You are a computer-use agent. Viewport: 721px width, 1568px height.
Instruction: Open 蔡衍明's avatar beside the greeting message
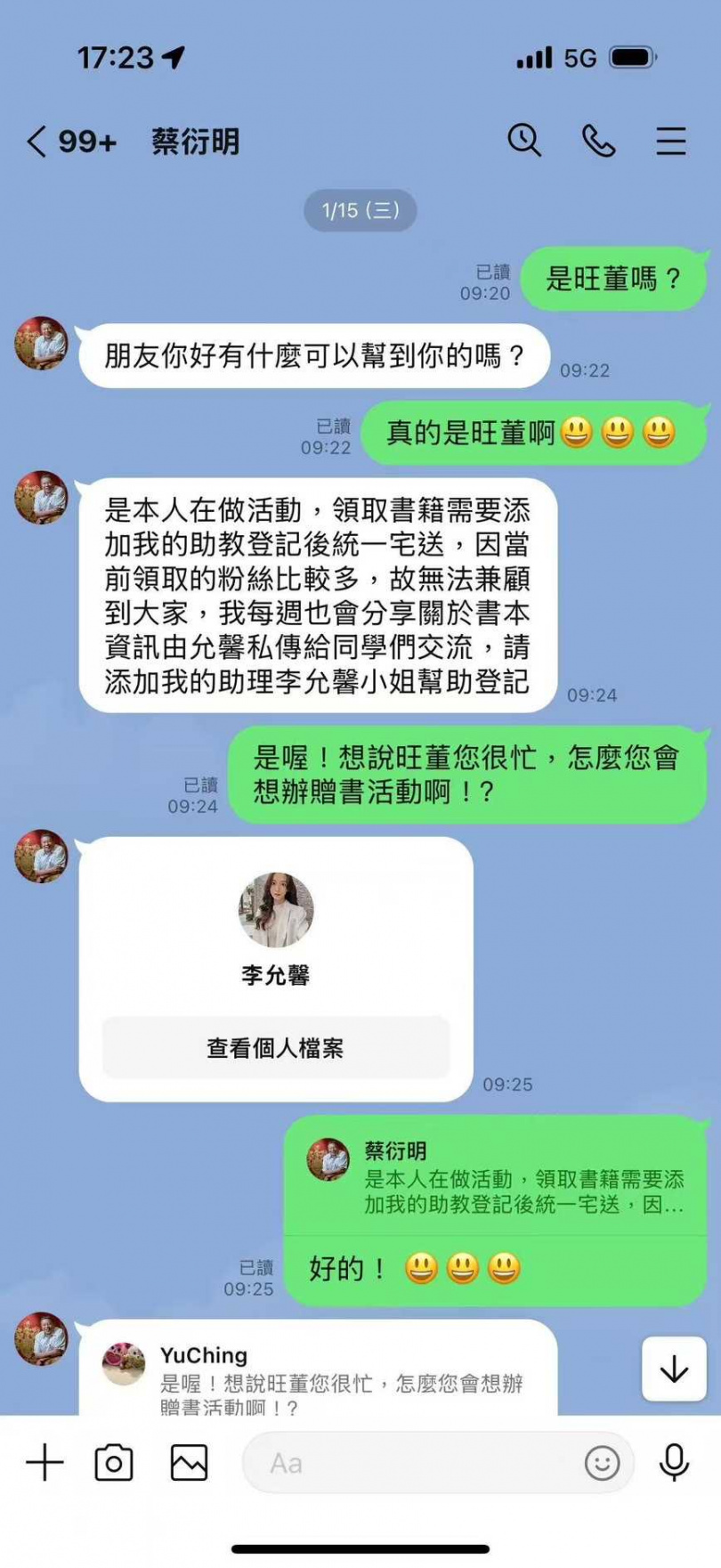pos(41,343)
